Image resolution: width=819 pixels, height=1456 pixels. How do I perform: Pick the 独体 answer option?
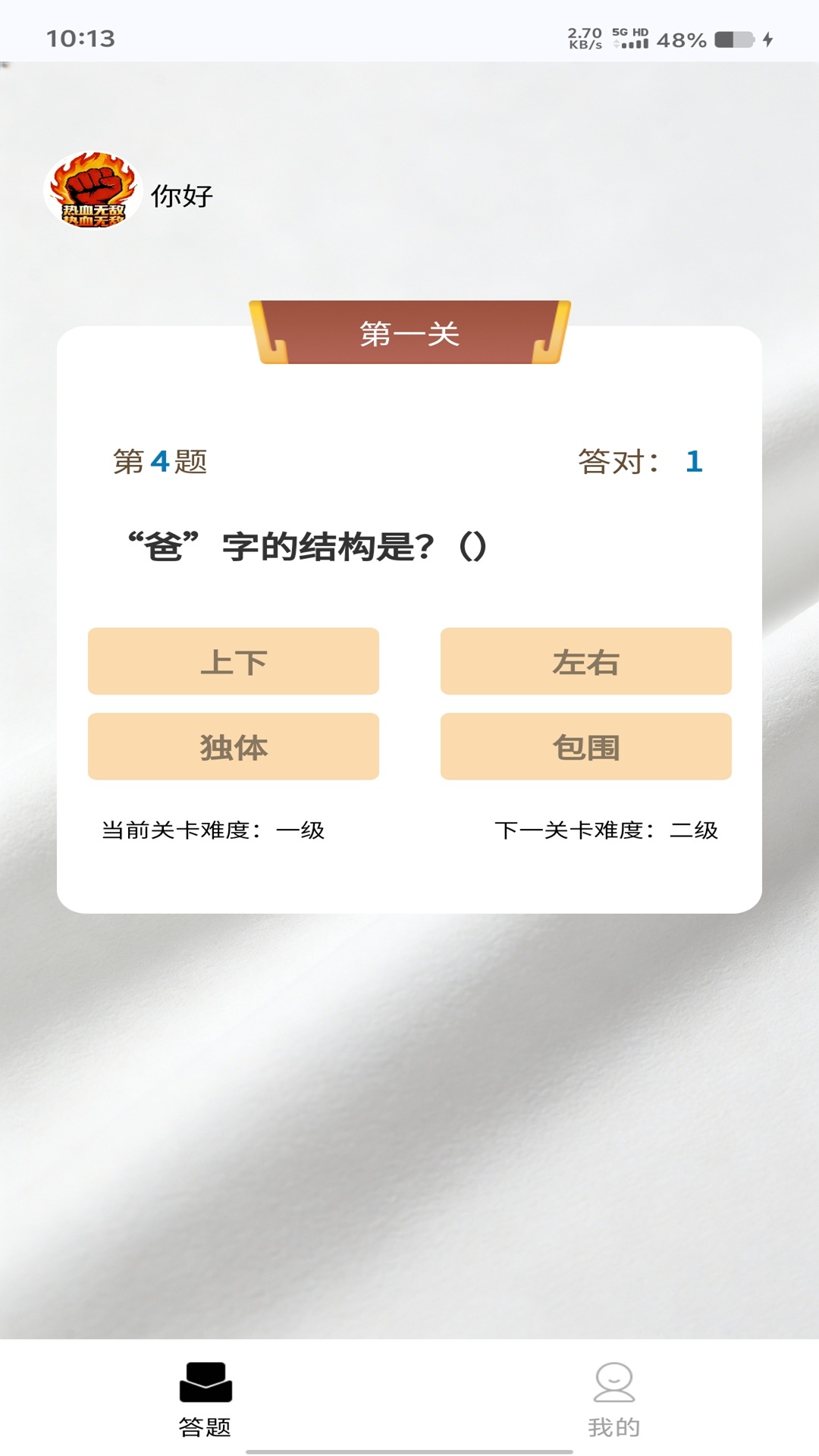click(x=233, y=747)
